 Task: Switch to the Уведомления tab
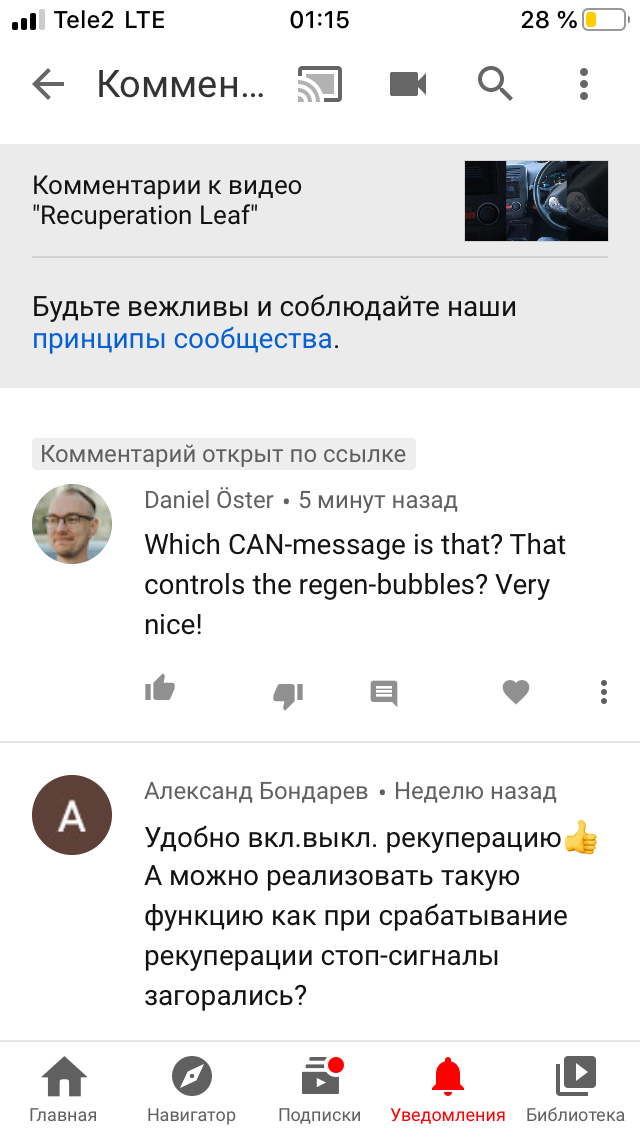click(x=448, y=1090)
